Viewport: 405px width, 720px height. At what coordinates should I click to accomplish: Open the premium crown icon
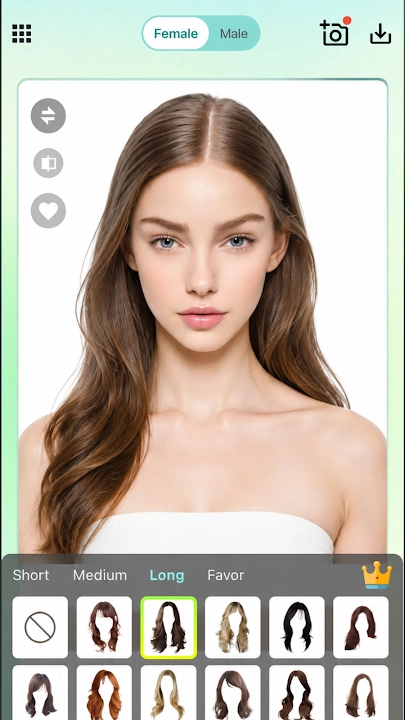pos(377,576)
